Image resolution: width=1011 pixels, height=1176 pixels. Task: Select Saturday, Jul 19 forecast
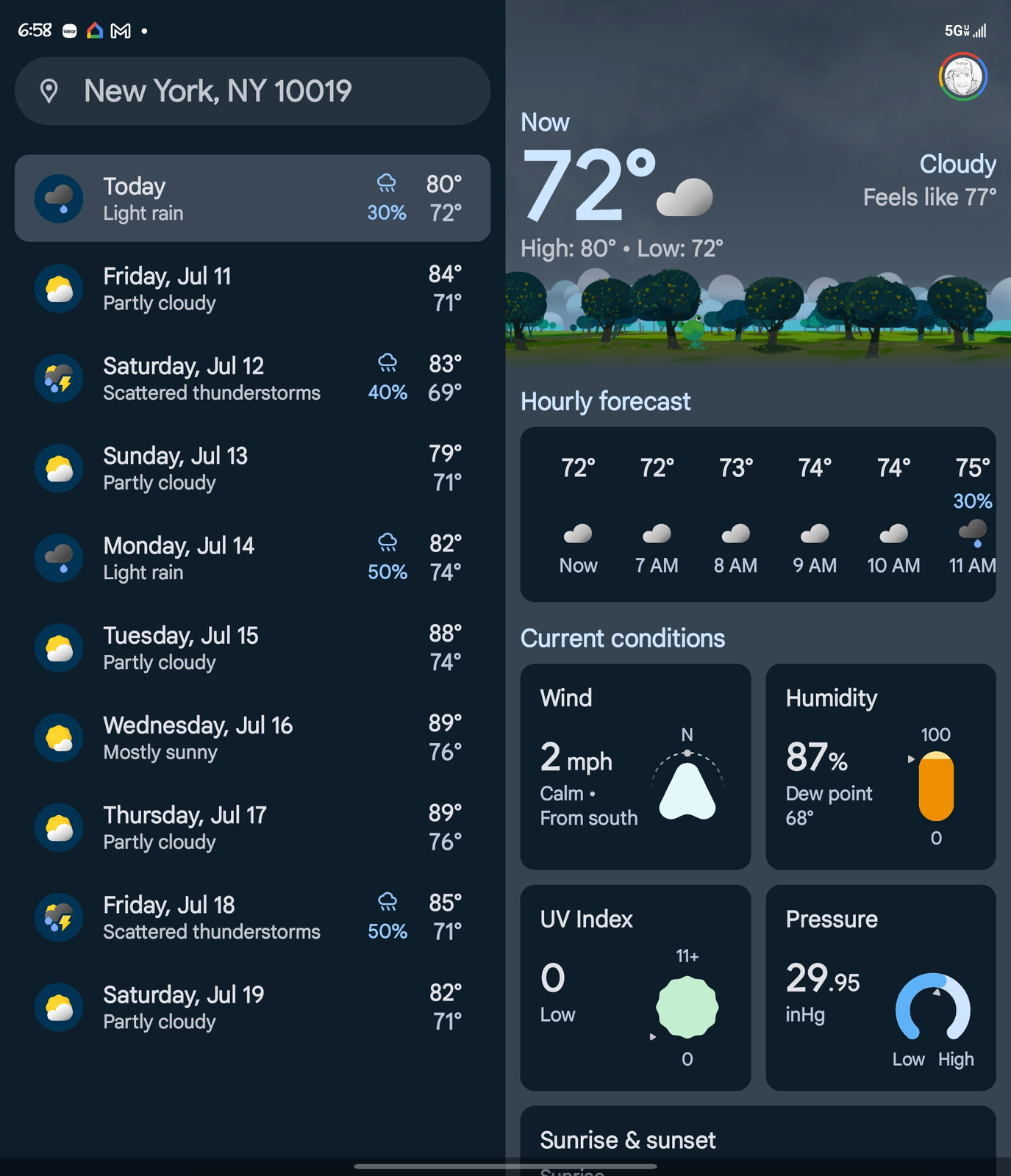pos(252,1007)
